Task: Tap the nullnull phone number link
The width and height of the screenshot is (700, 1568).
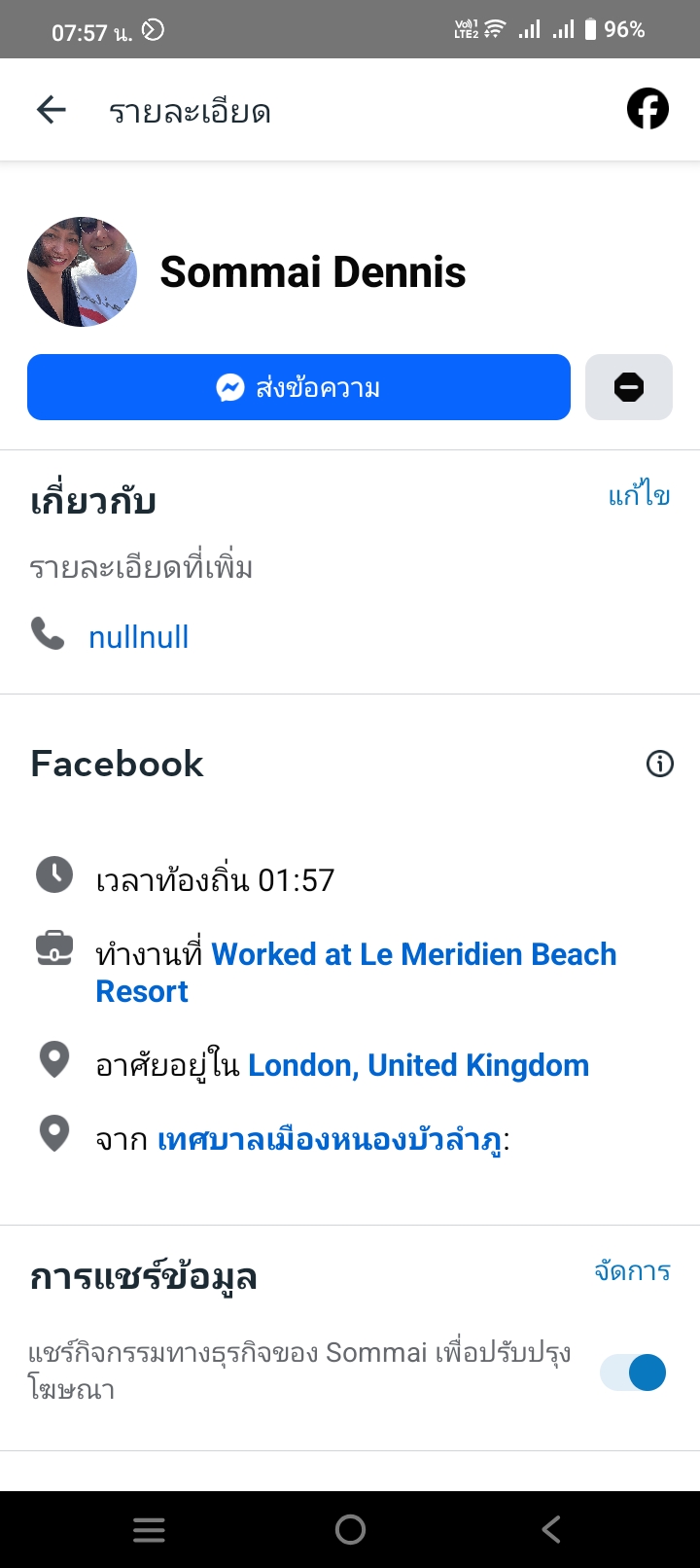Action: 138,637
